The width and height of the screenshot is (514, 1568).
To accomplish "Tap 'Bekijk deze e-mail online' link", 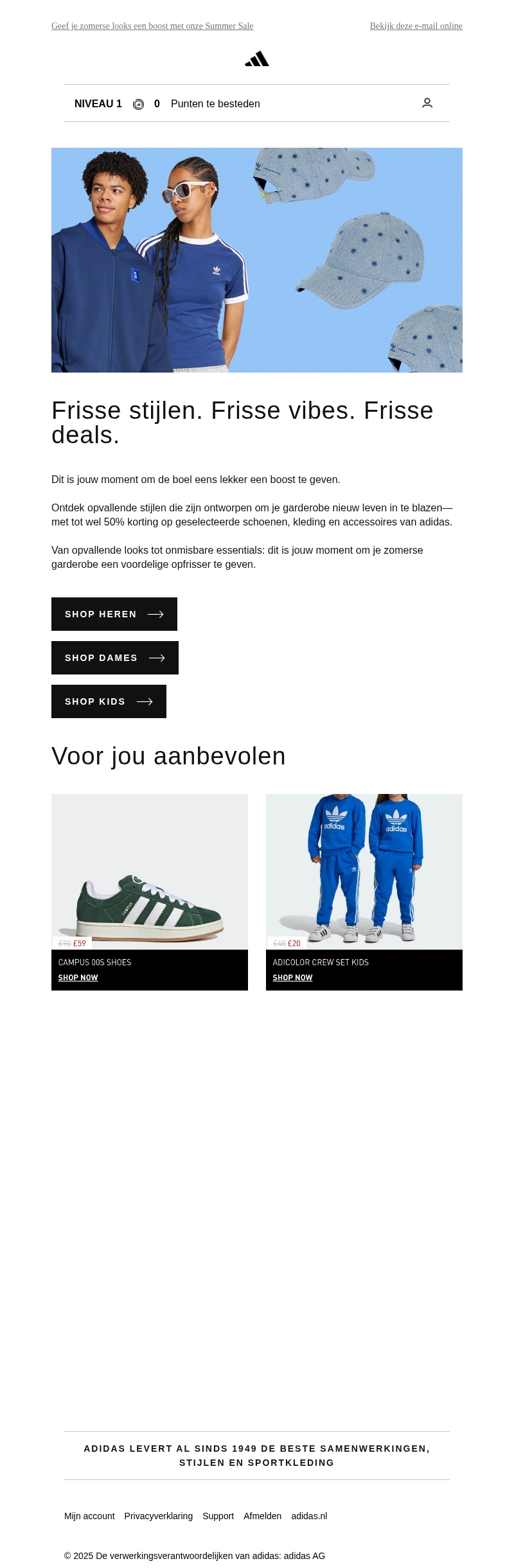I will coord(416,26).
